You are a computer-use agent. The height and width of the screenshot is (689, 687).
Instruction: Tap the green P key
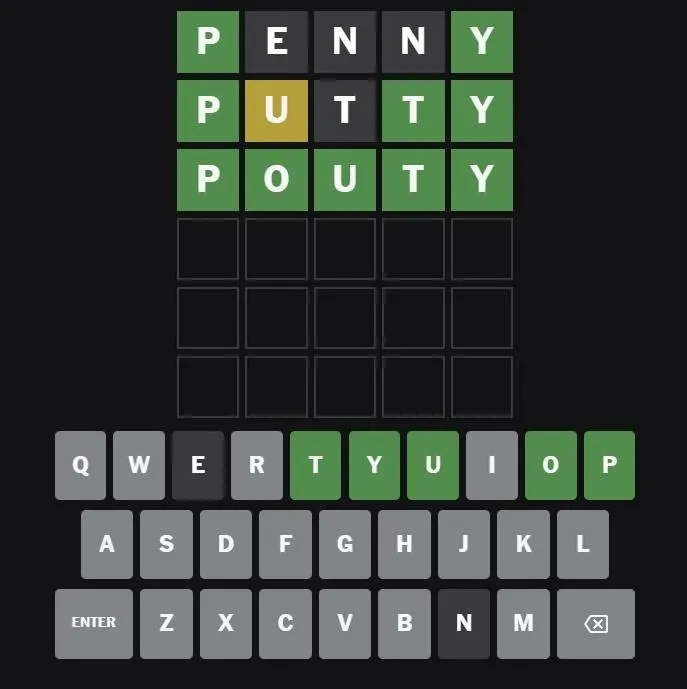[x=609, y=465]
